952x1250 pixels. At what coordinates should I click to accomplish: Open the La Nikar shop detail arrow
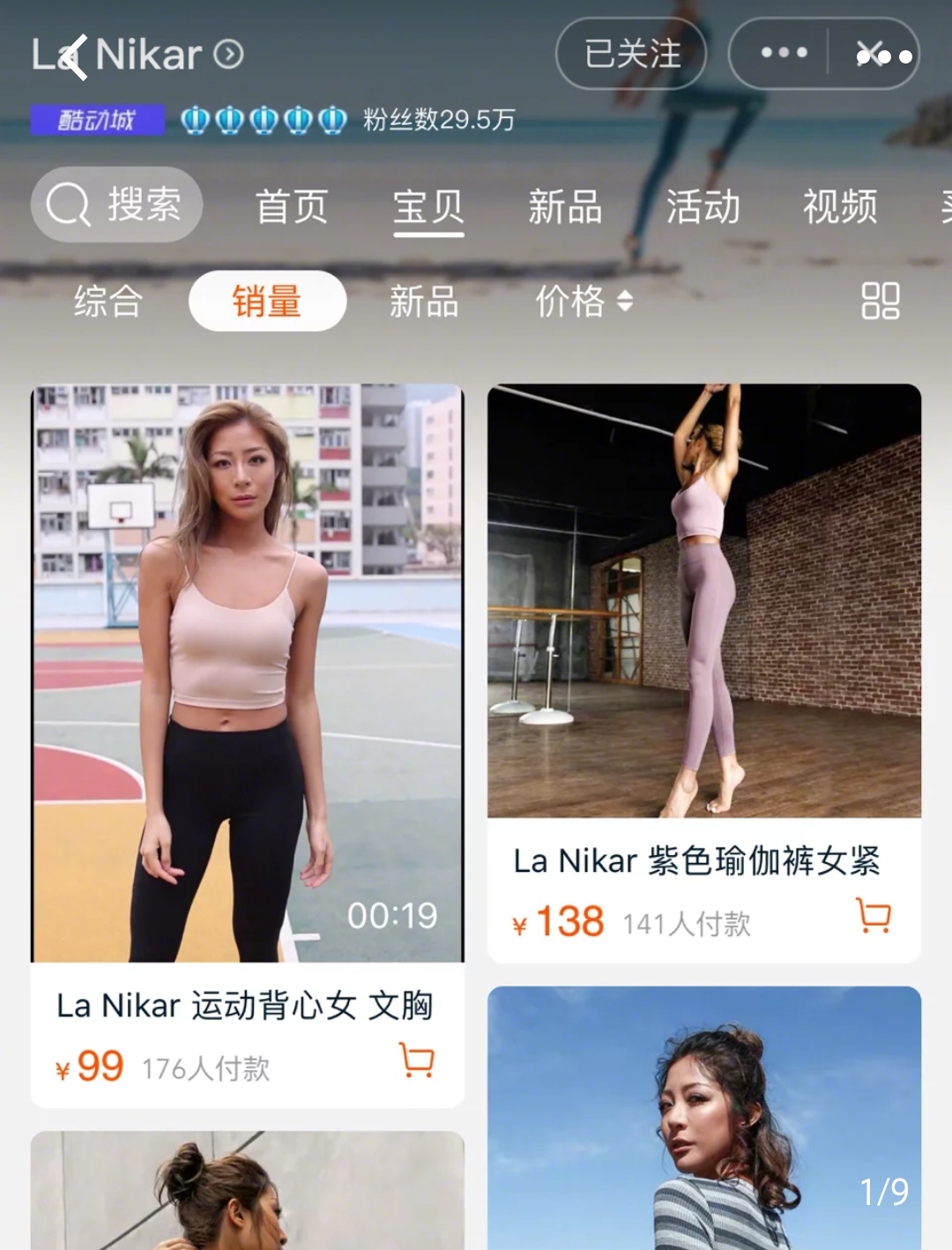pos(227,55)
